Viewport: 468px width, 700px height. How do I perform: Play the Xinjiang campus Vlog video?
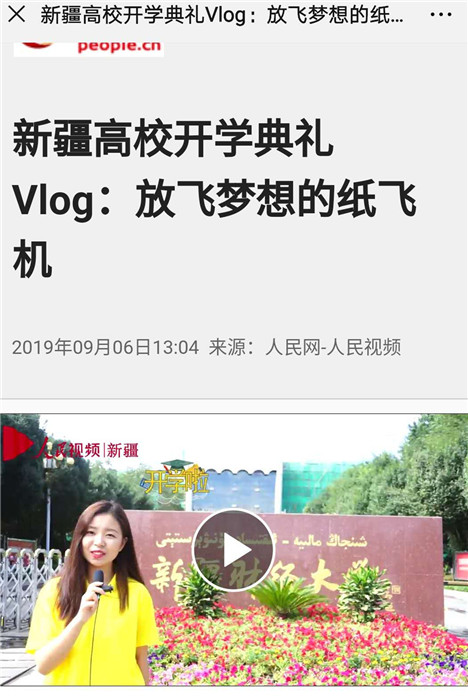point(233,551)
